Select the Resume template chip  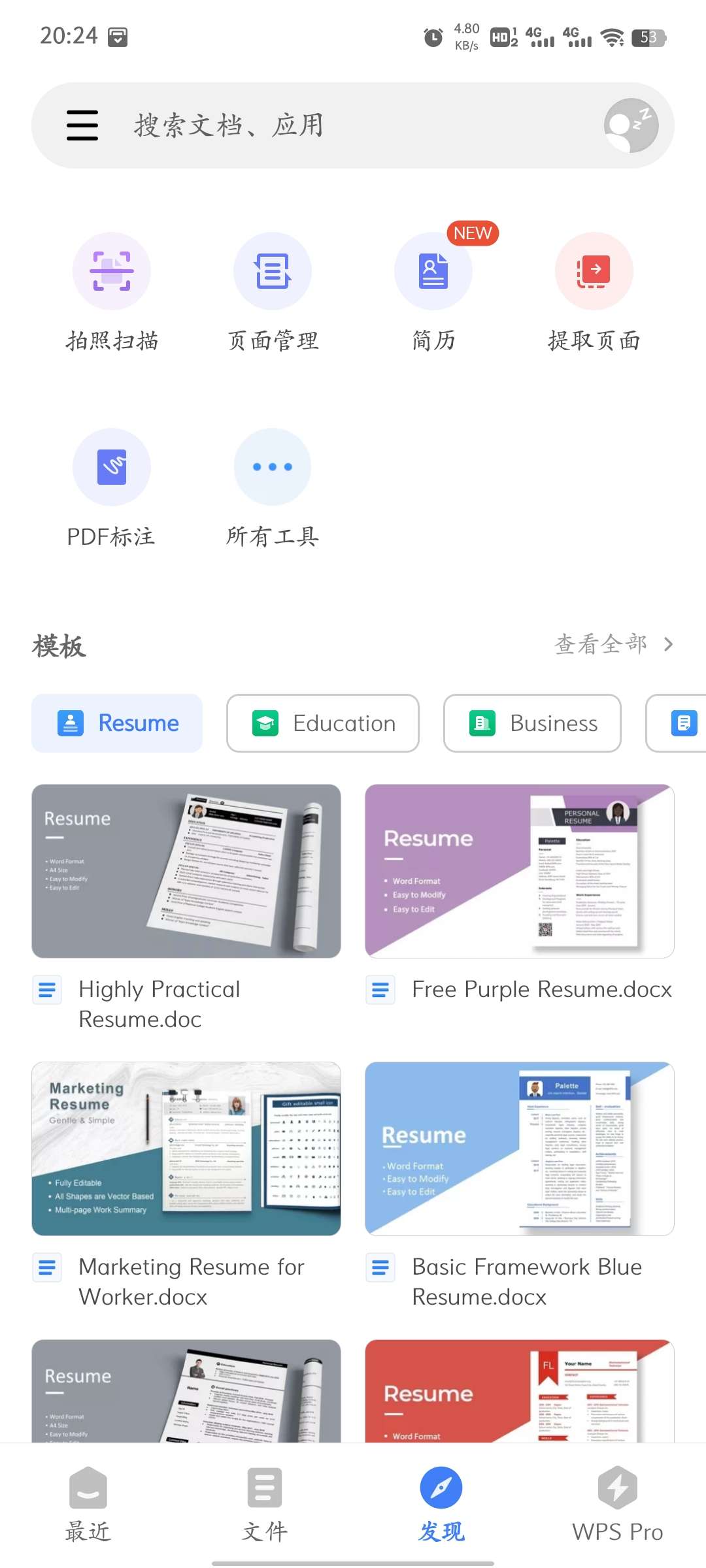tap(118, 723)
